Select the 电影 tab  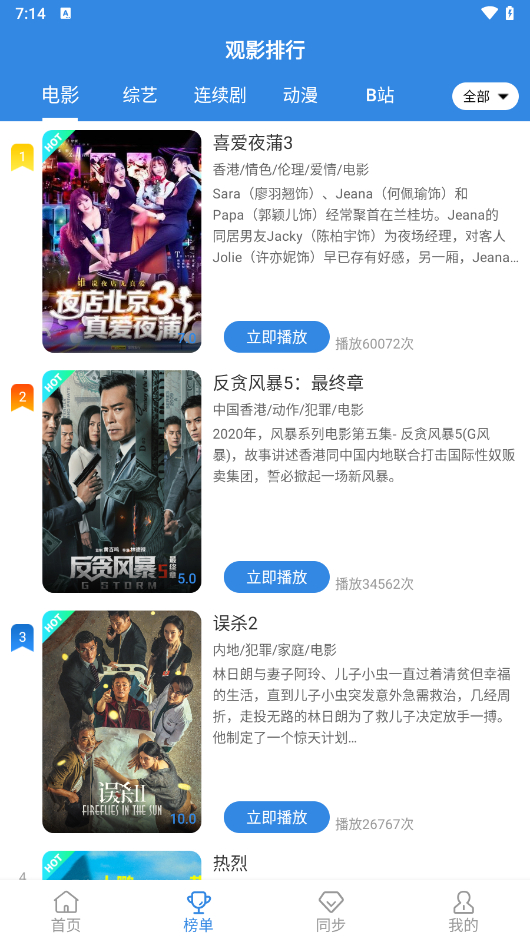[x=60, y=95]
